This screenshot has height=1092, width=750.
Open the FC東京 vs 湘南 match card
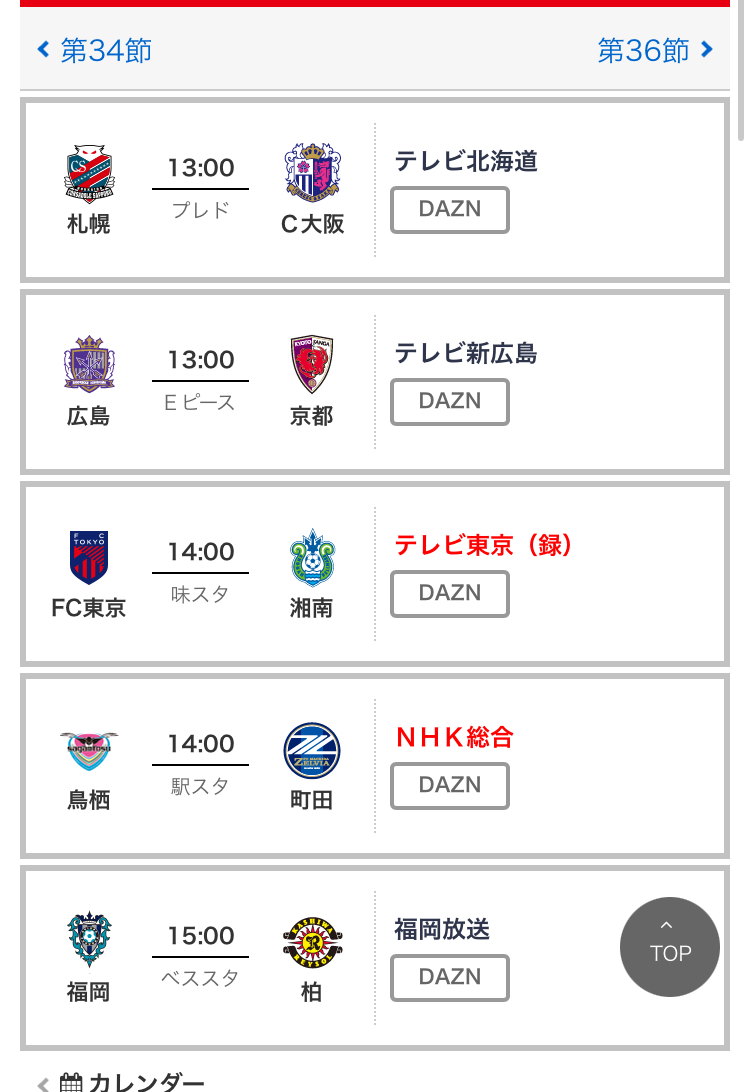[200, 574]
